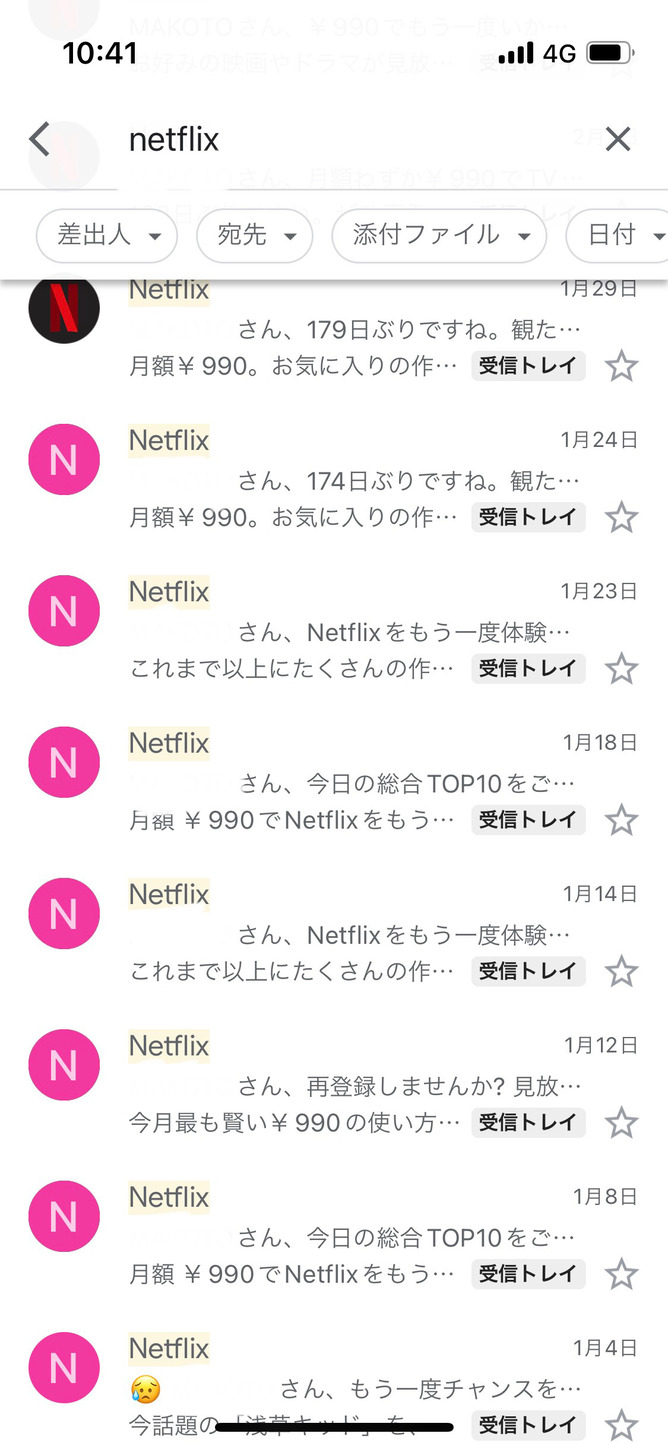
Task: Star the Netflix email from 1月23日
Action: click(622, 669)
